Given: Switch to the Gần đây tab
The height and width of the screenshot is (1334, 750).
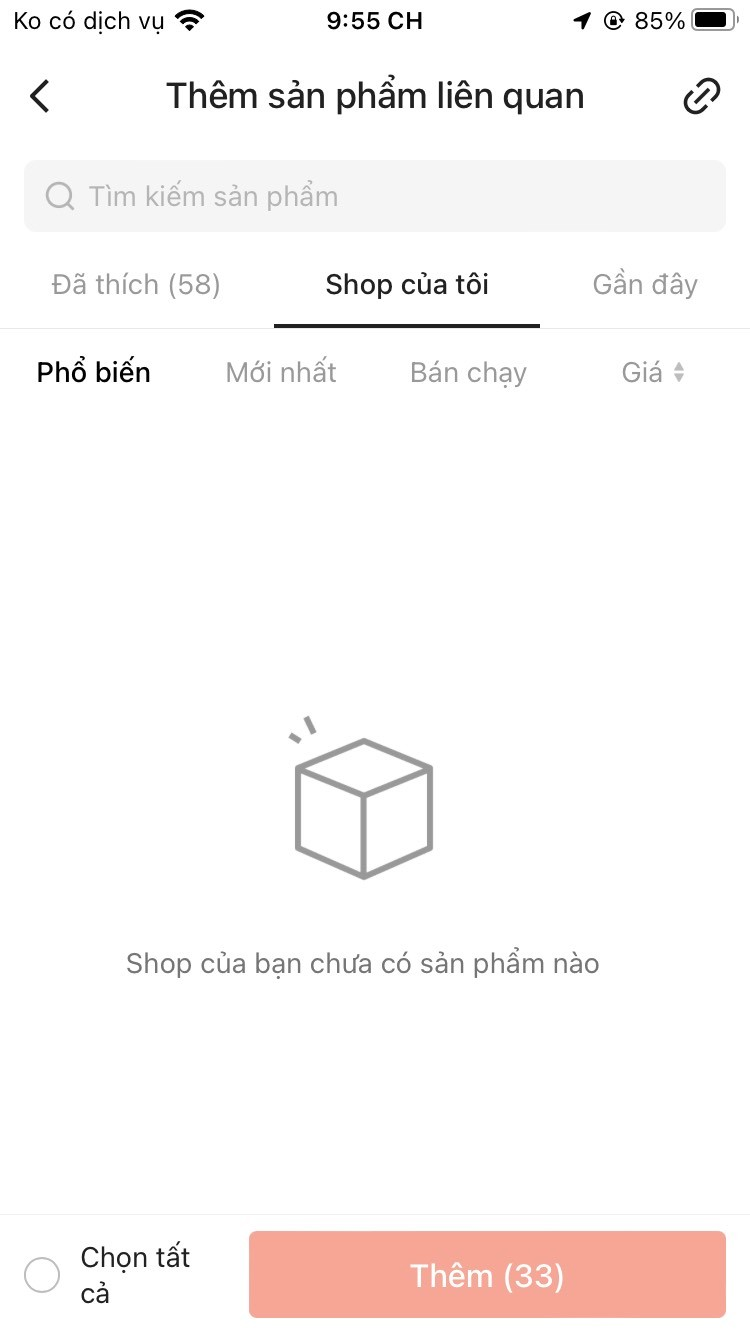Looking at the screenshot, I should (645, 285).
